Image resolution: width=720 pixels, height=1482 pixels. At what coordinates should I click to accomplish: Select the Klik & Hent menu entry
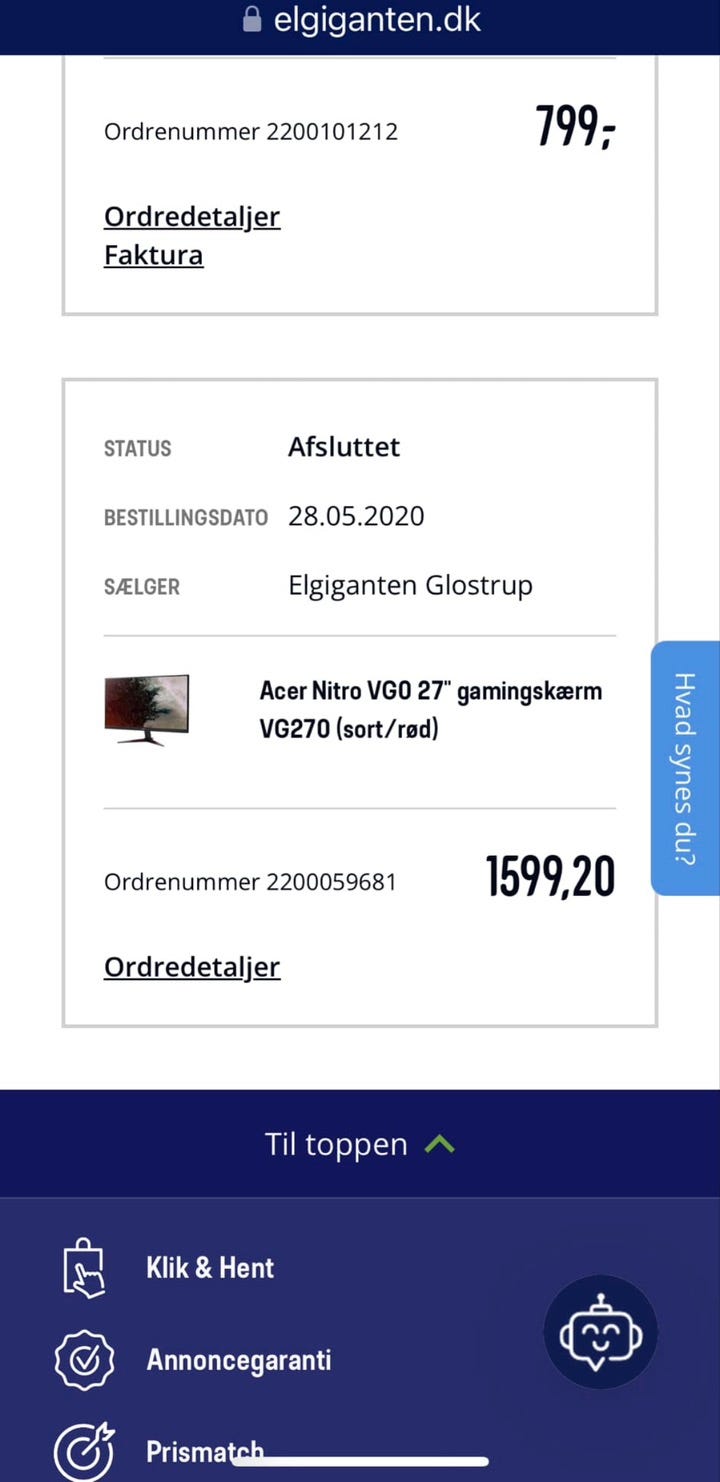pyautogui.click(x=210, y=1268)
